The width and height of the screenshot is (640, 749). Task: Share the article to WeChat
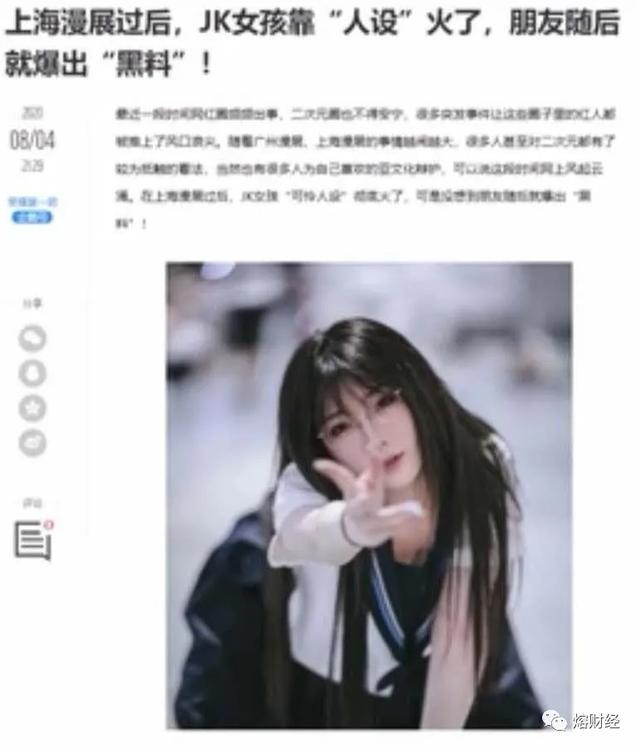pyautogui.click(x=33, y=338)
